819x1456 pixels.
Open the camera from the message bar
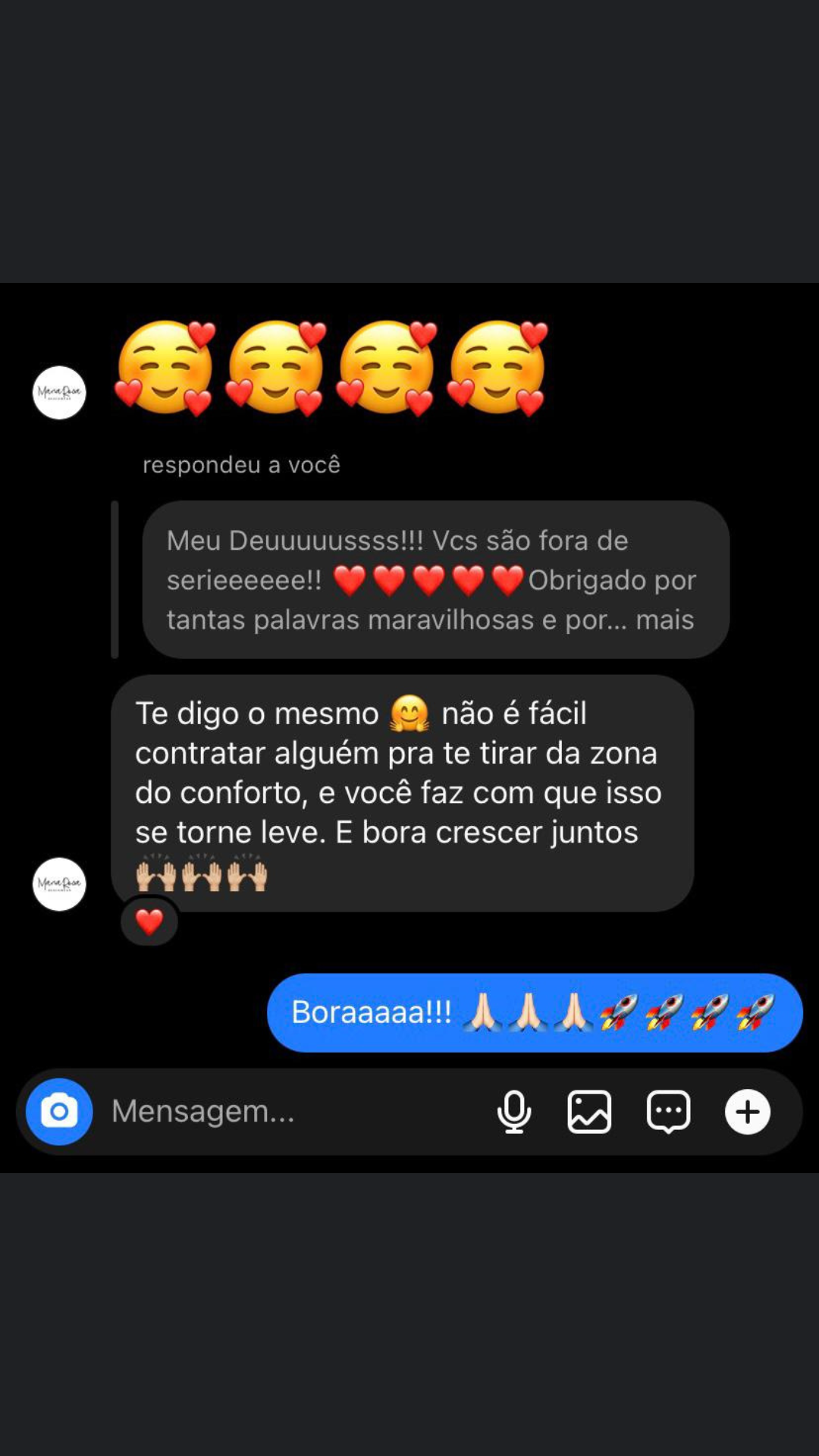(x=59, y=1112)
